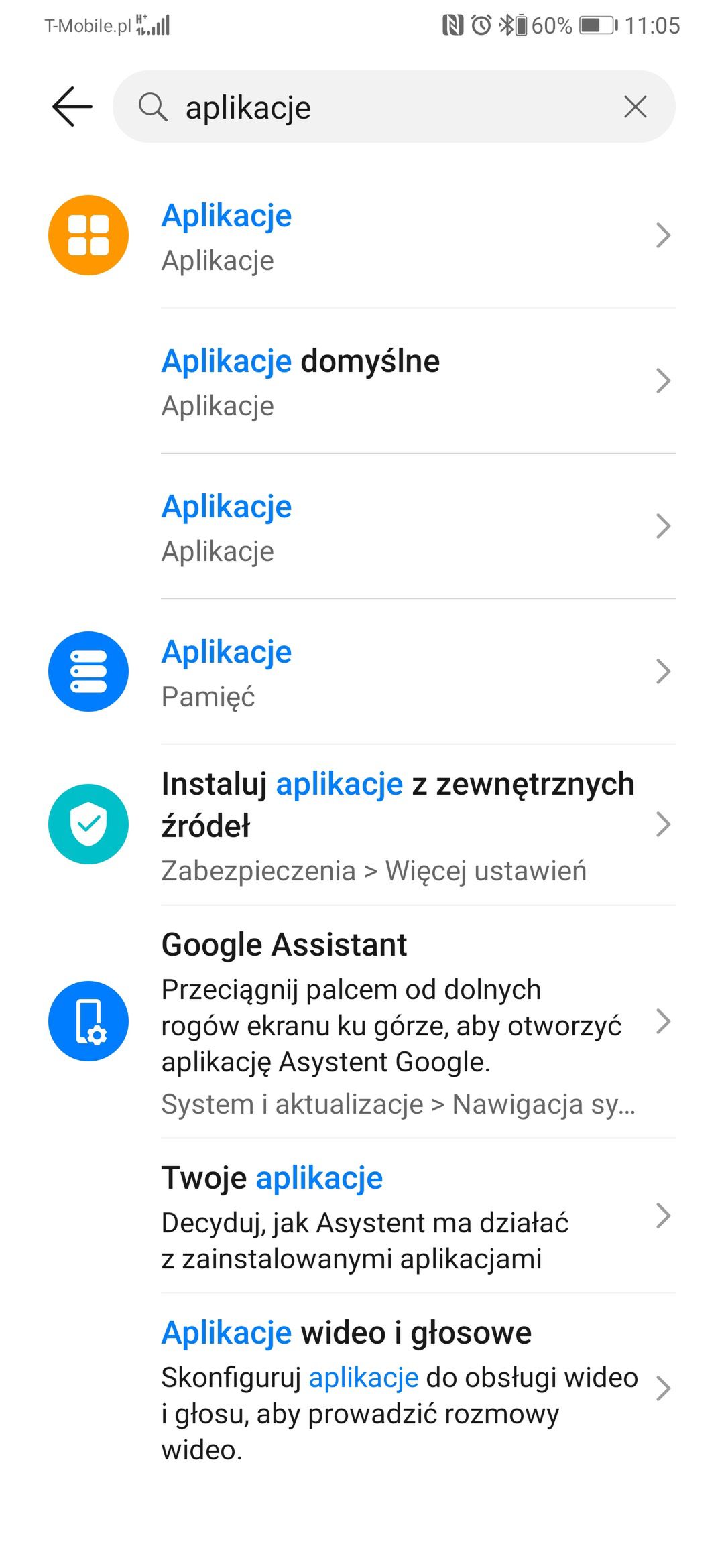Tap the search field containing 'aplikacje'
724x1568 pixels.
coord(394,107)
